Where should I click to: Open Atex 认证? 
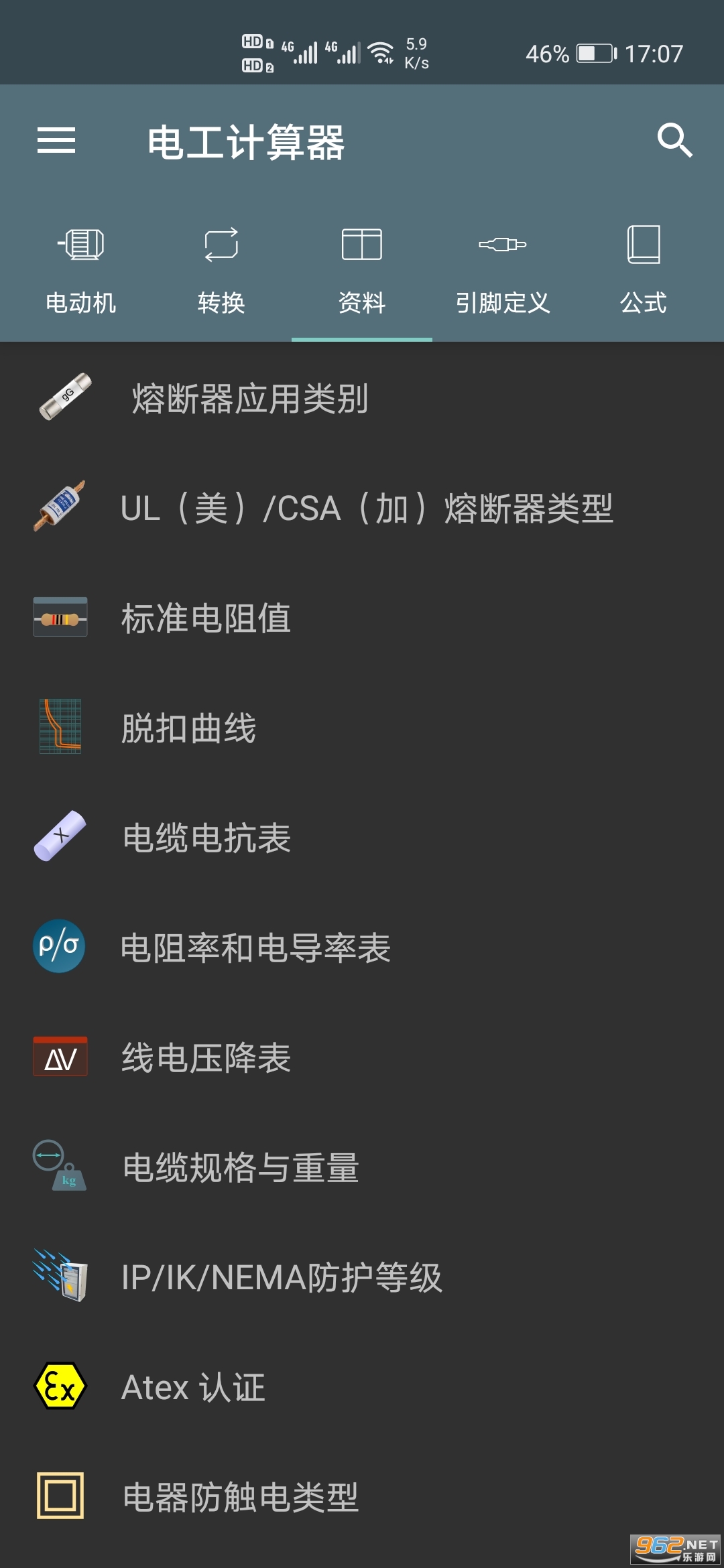tap(193, 1387)
